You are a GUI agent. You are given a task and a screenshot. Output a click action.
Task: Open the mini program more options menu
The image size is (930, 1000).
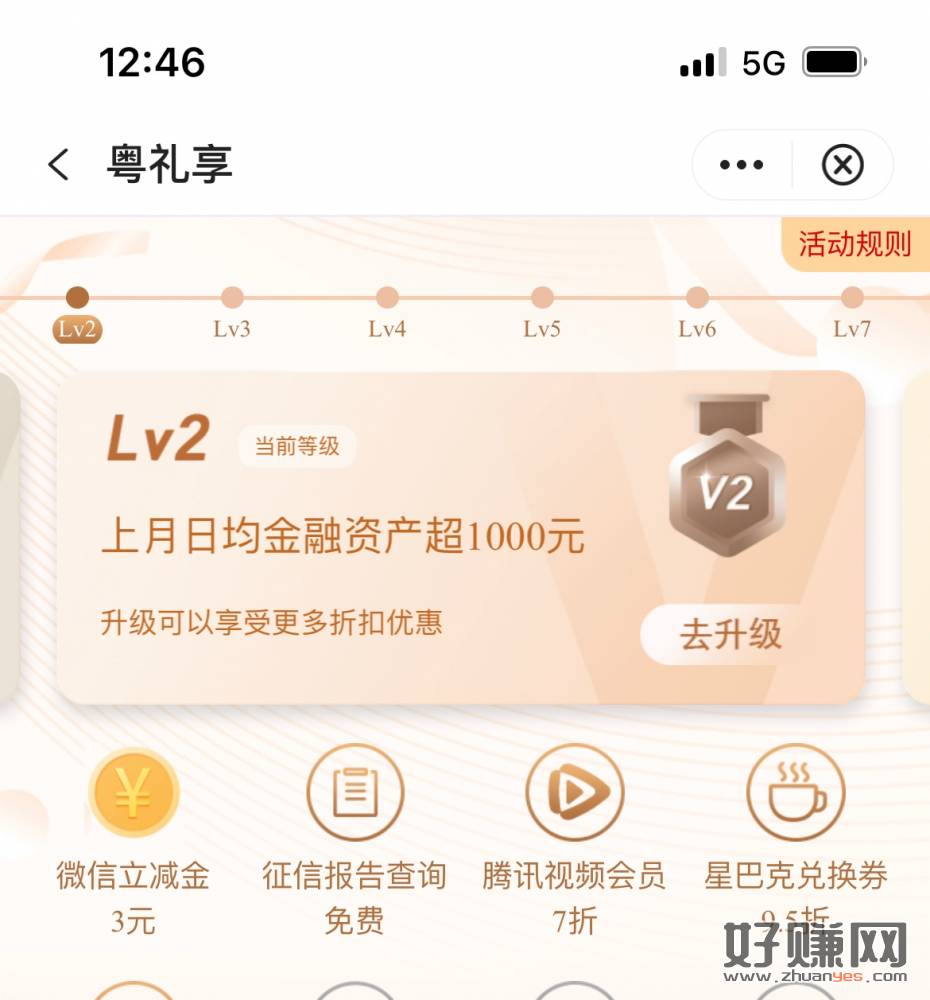[x=741, y=165]
